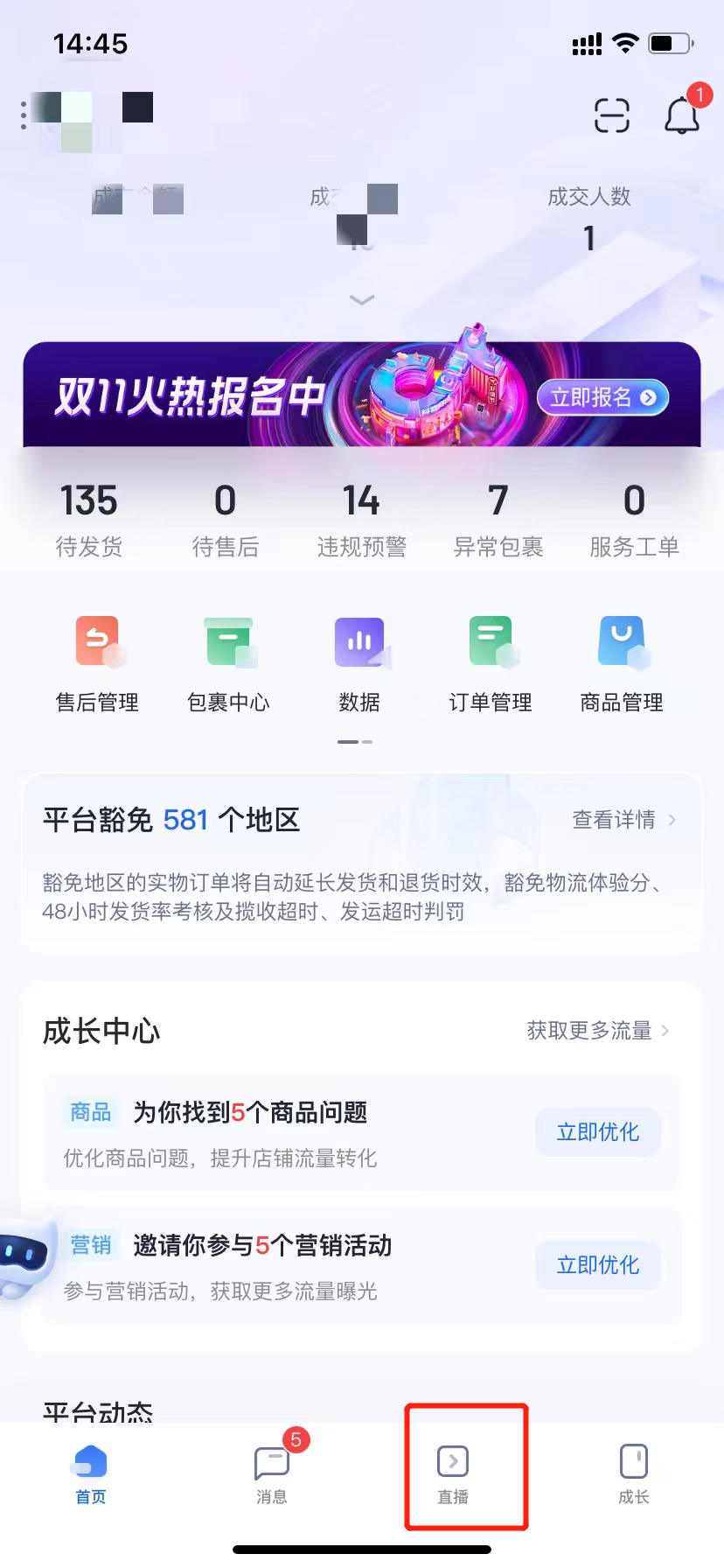Expand the sales stats chevron

coord(362,300)
